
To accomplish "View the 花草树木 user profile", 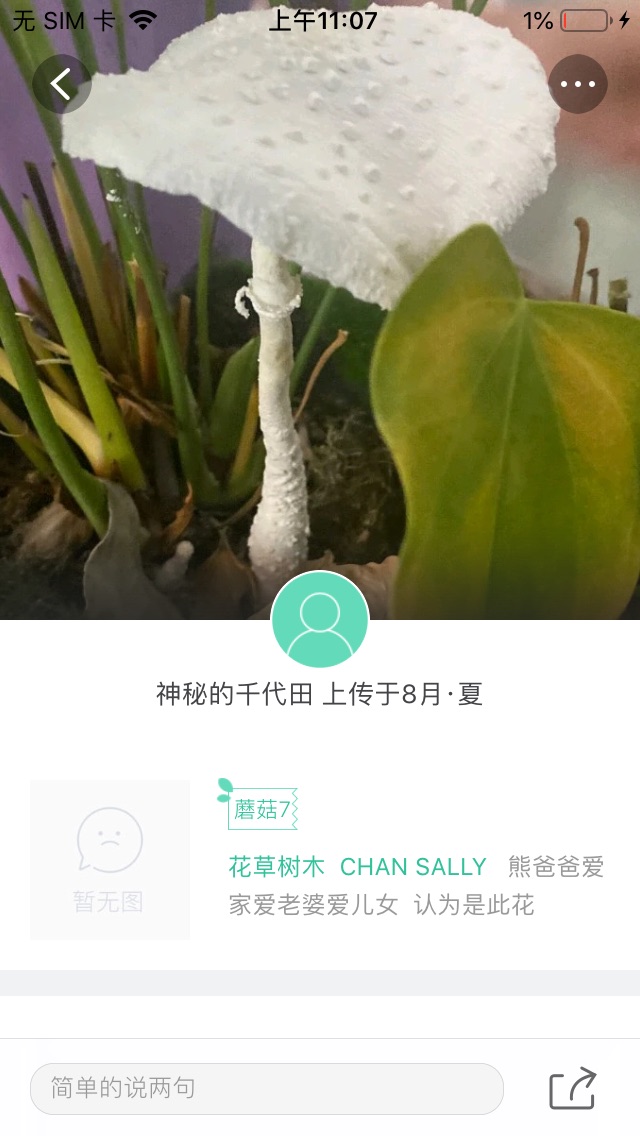I will [277, 866].
